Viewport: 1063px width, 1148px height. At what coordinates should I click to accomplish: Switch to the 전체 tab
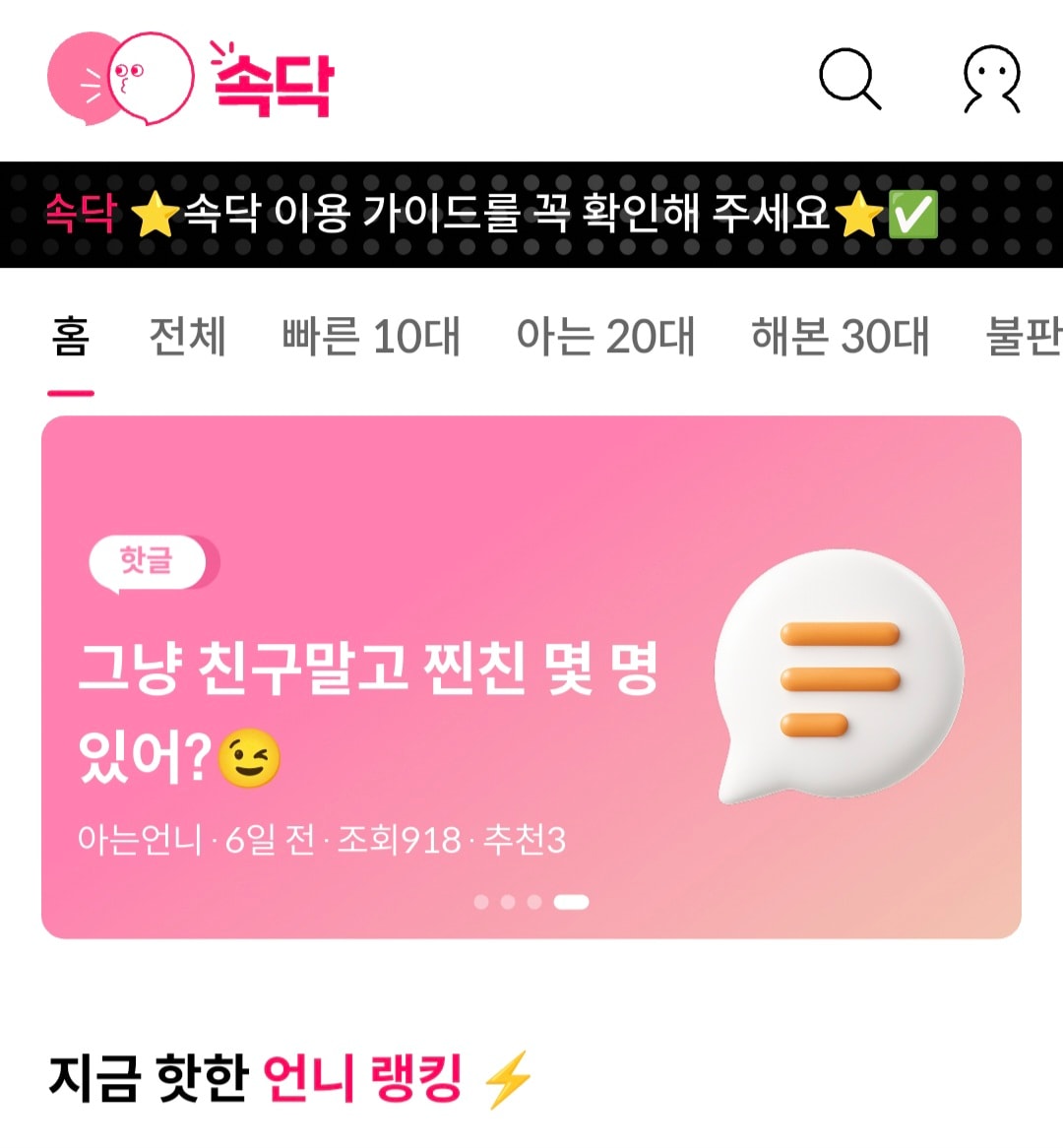point(187,338)
